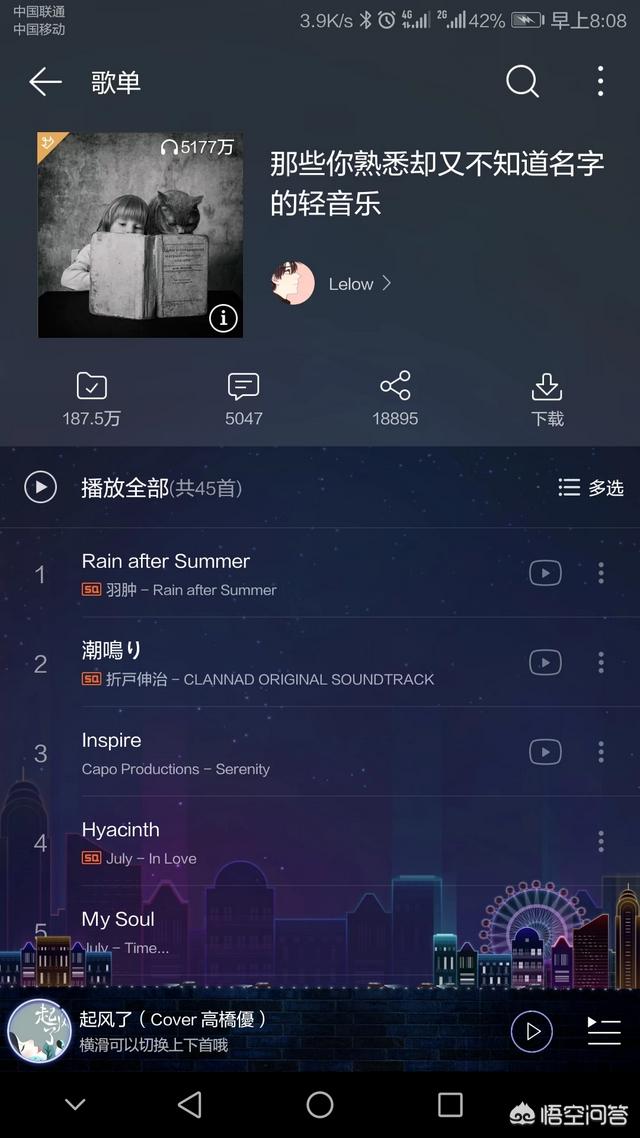Go back from the 歌单 page
Viewport: 640px width, 1138px height.
tap(45, 82)
